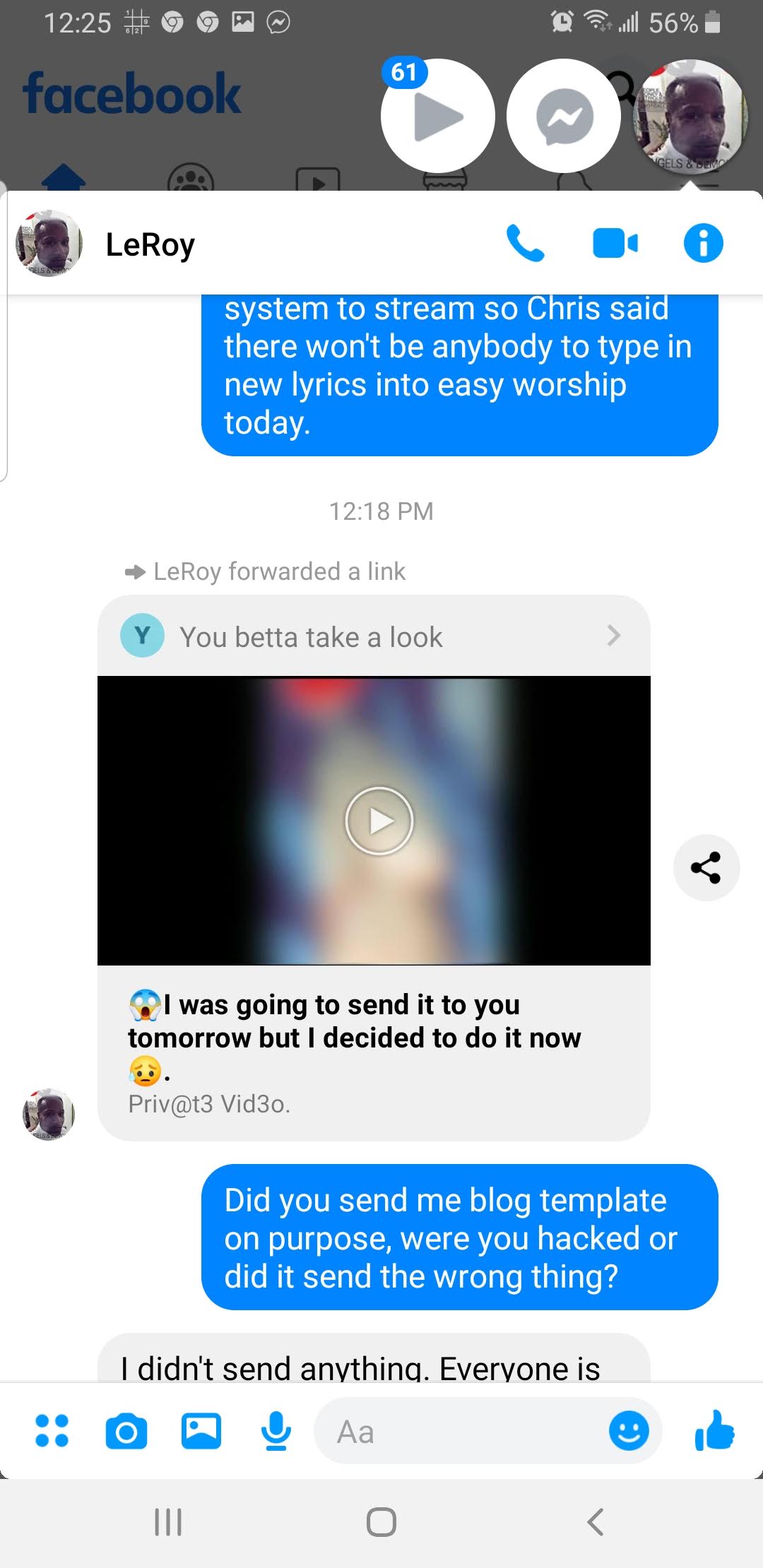The height and width of the screenshot is (1568, 763).
Task: Open LeRoy's chat head bubble
Action: [690, 116]
